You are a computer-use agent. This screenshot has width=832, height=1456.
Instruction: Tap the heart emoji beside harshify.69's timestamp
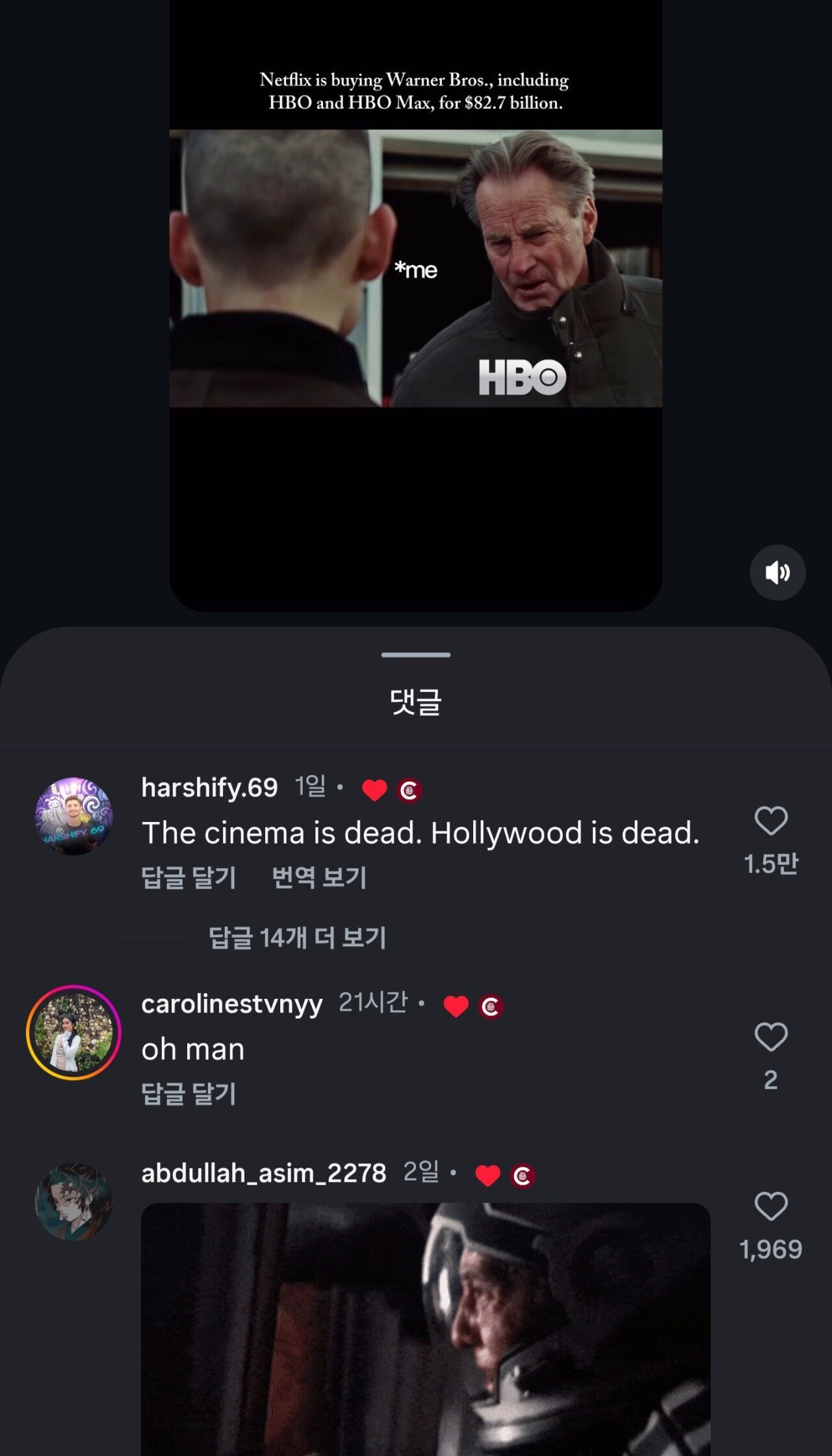coord(374,789)
